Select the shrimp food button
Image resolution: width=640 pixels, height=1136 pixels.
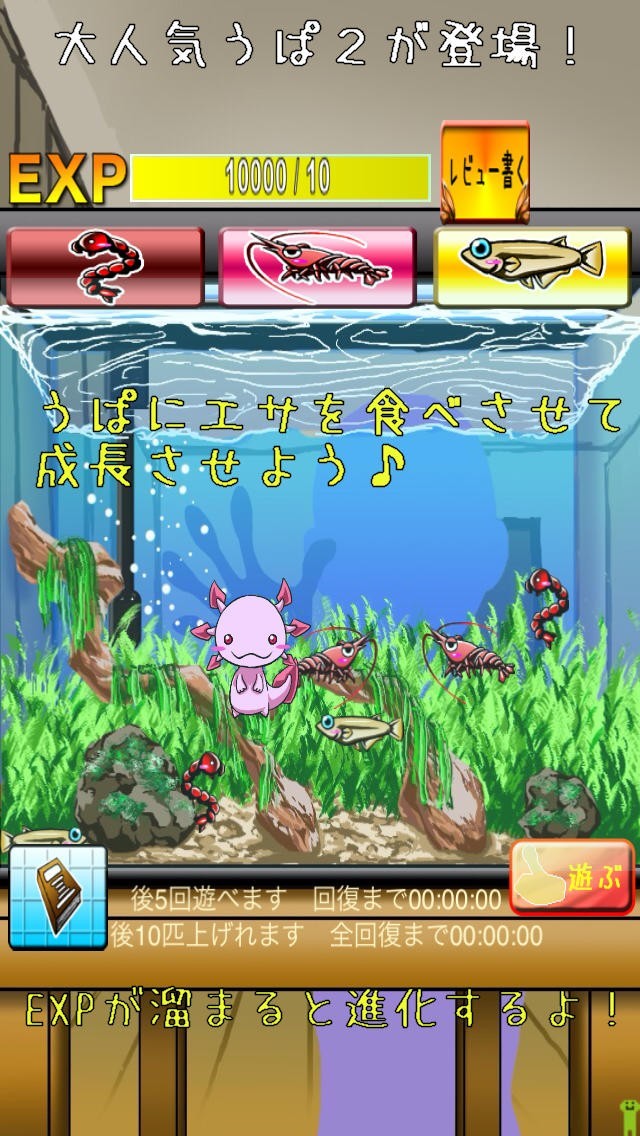click(317, 267)
